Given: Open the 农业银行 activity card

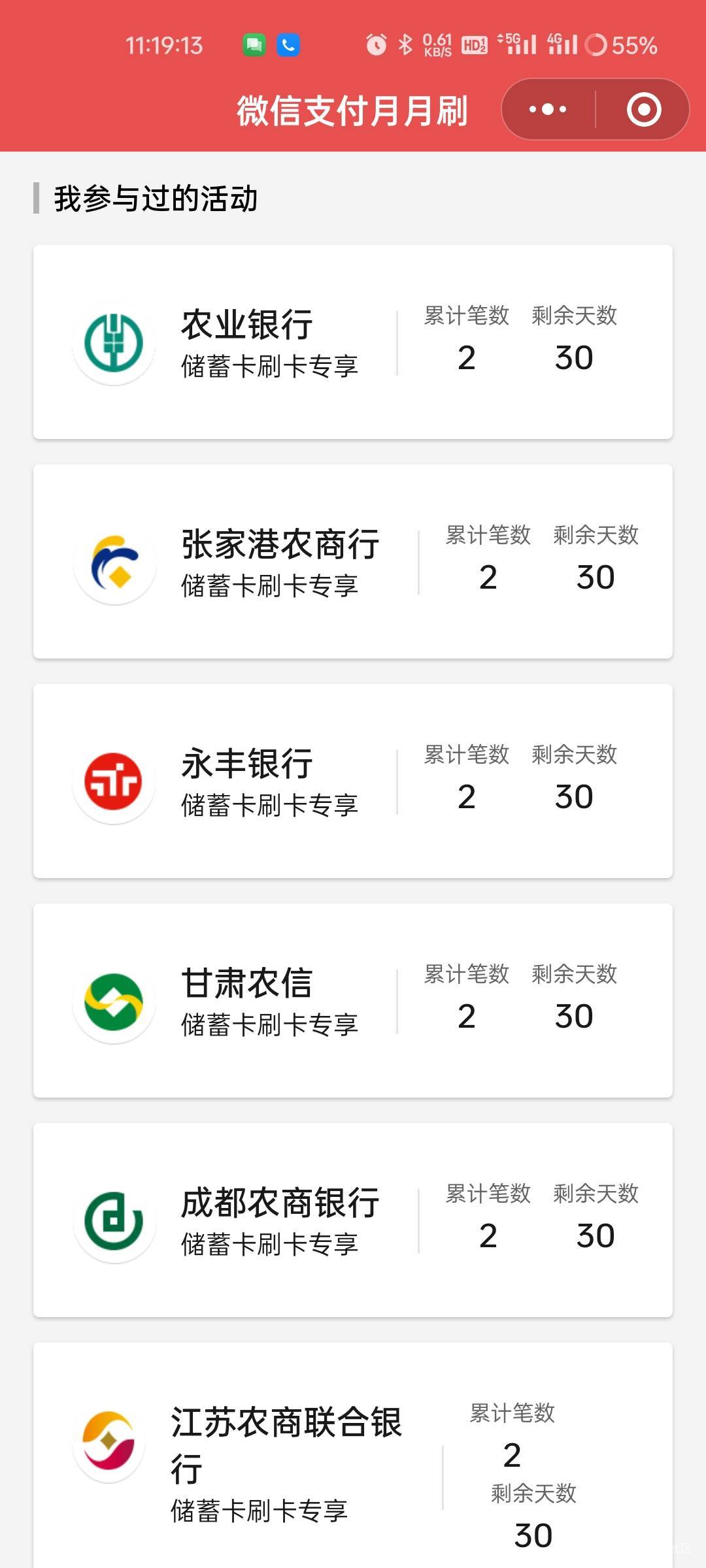Looking at the screenshot, I should click(x=353, y=342).
